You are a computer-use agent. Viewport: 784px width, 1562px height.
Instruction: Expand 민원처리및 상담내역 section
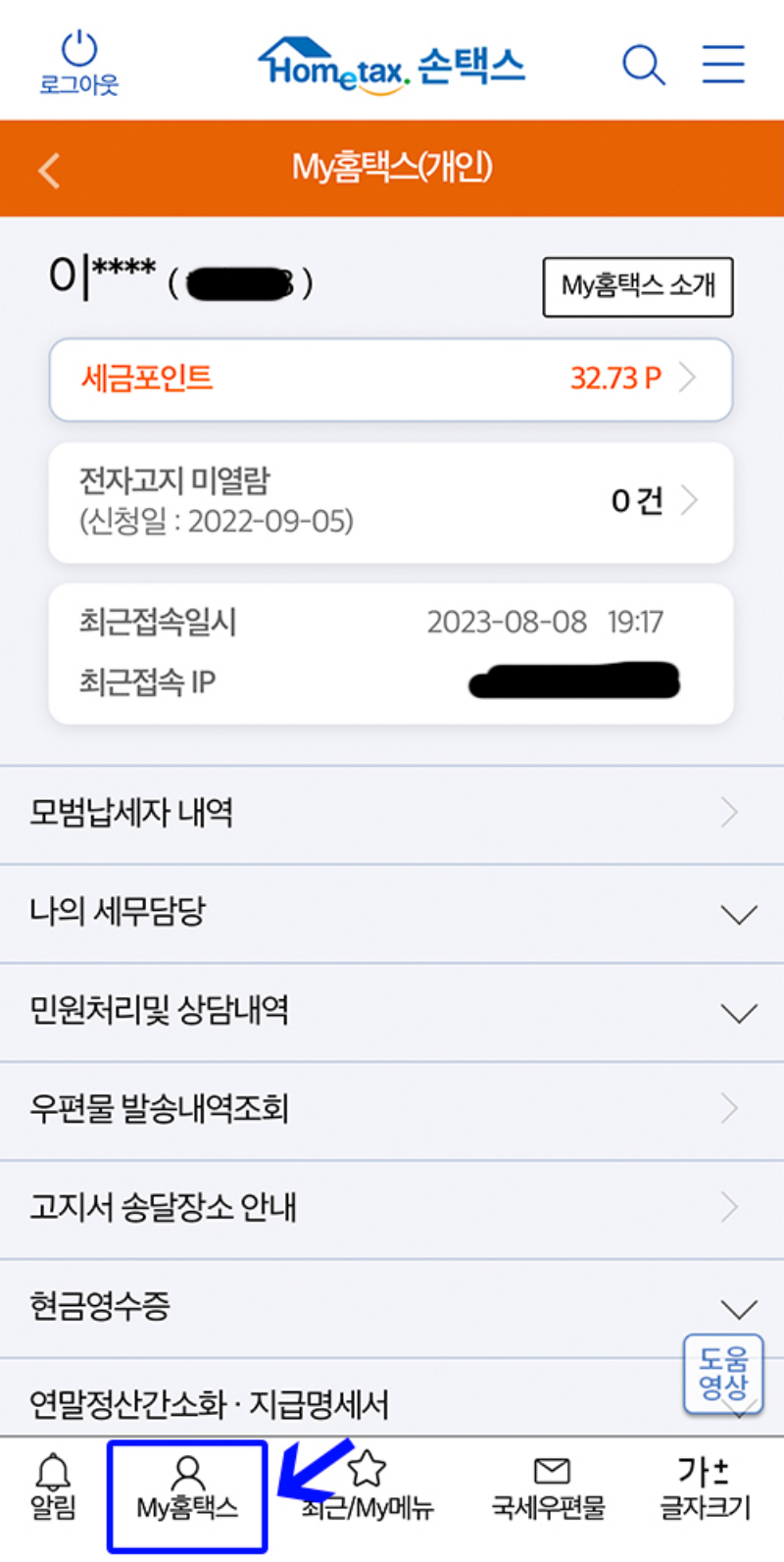[x=392, y=1010]
